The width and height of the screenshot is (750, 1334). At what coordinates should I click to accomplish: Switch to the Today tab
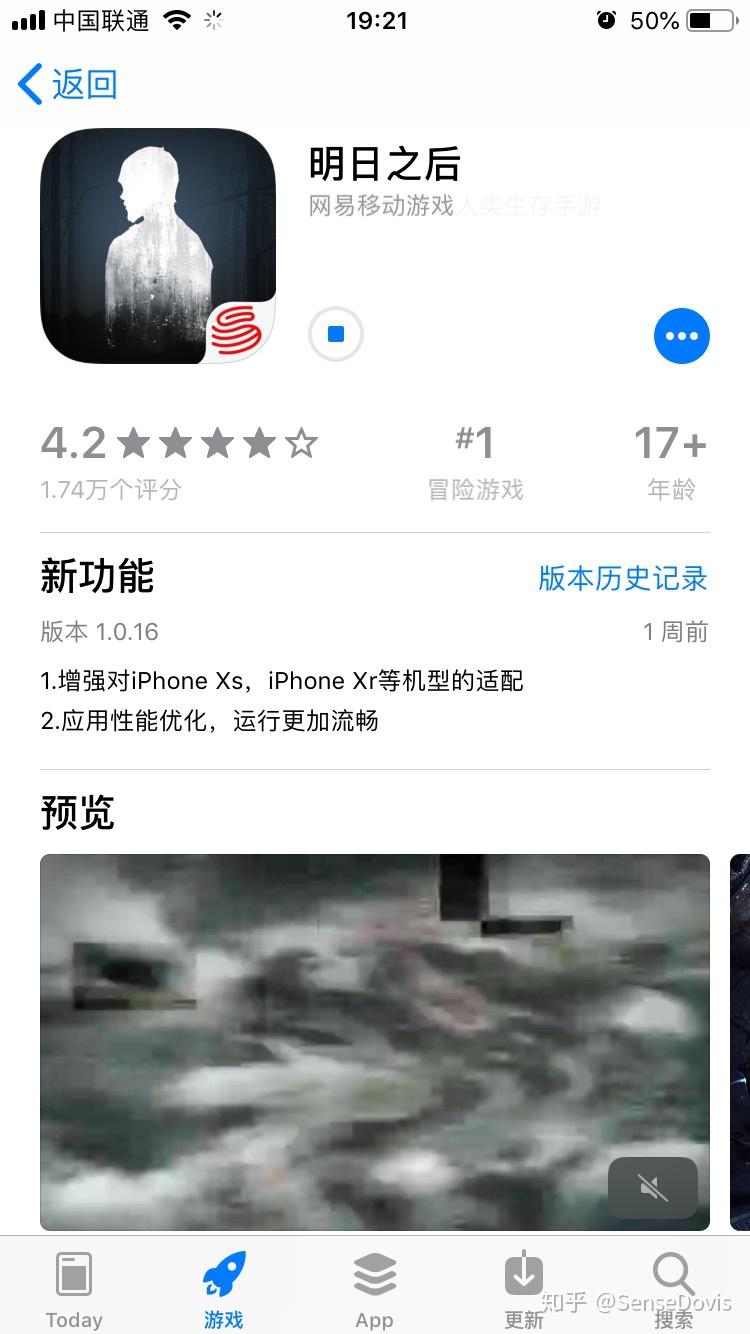pos(74,1290)
